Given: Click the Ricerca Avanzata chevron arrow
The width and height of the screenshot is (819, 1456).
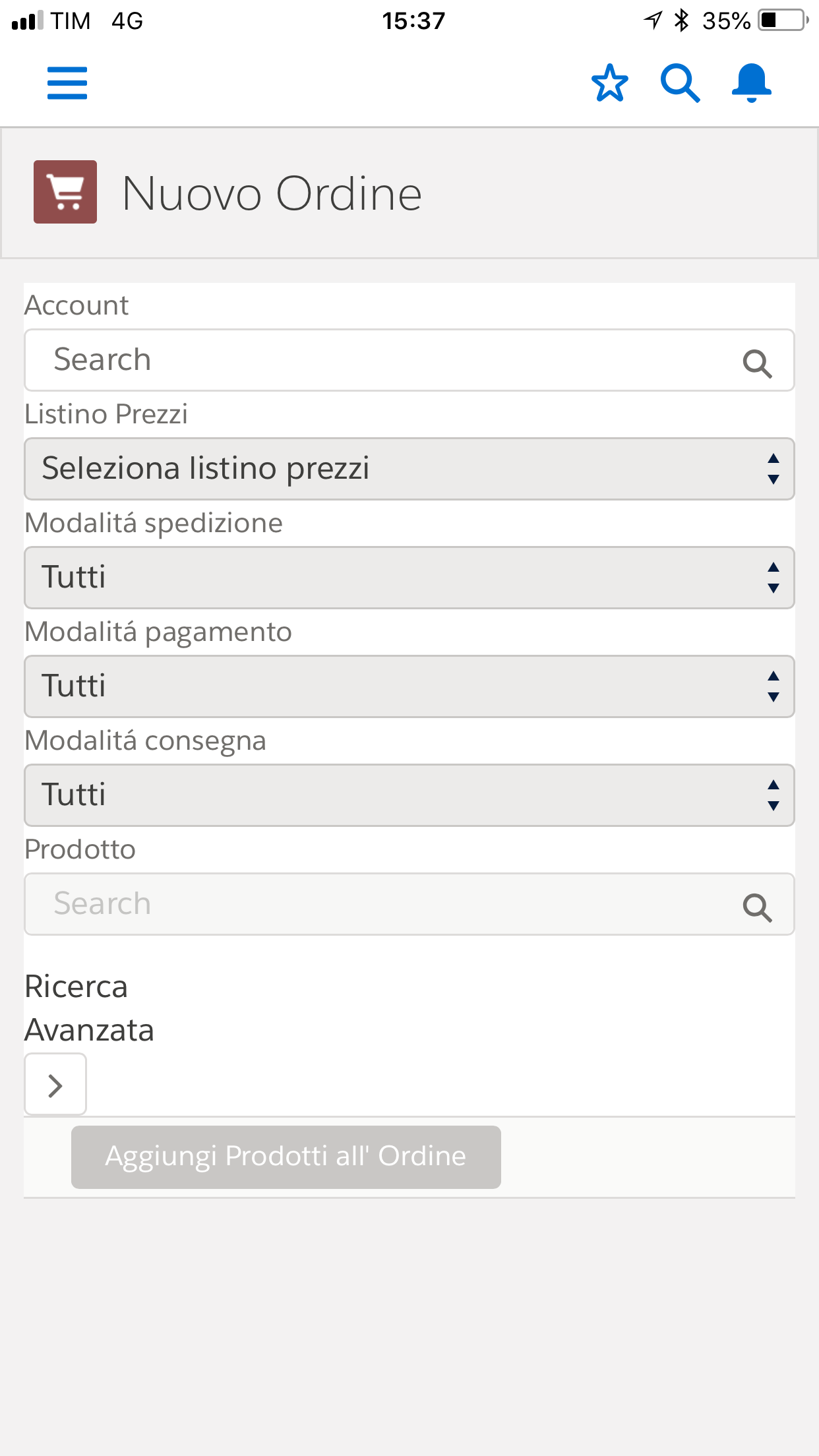Looking at the screenshot, I should coord(55,1083).
